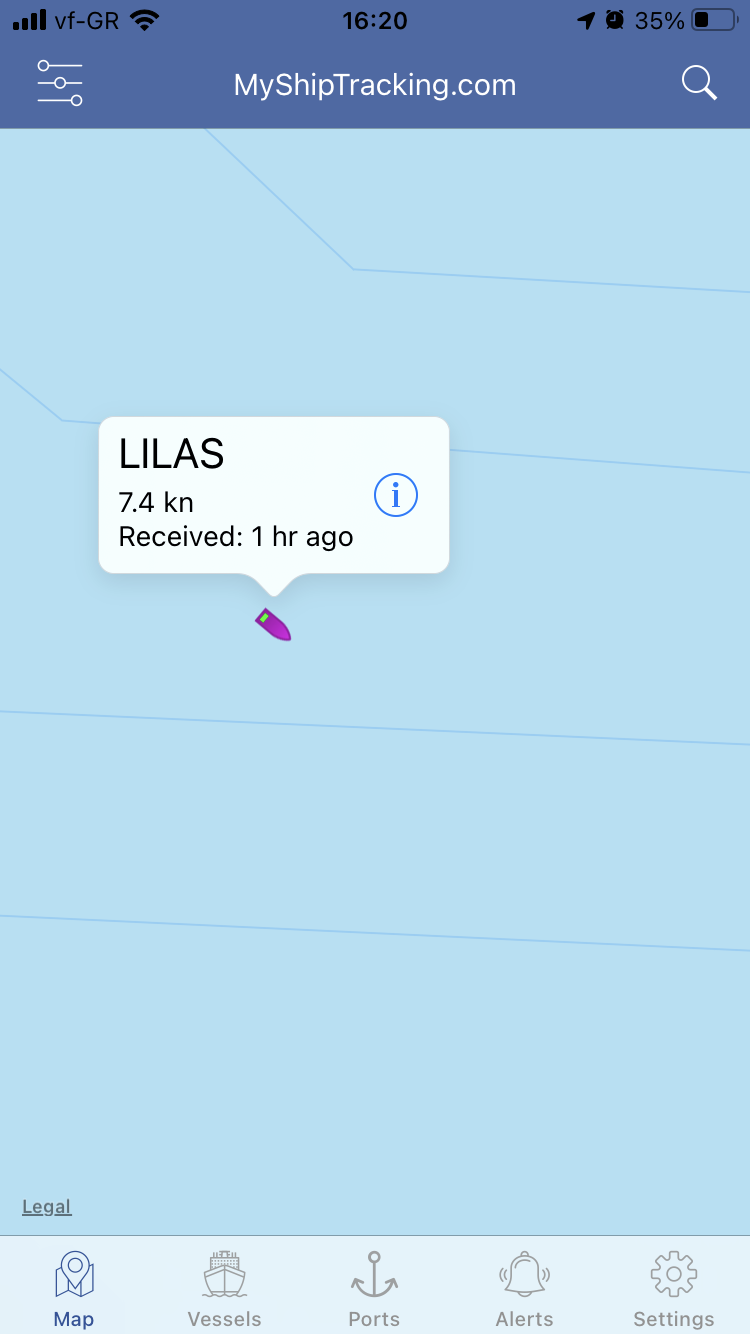Open the Legal link
Image resolution: width=750 pixels, height=1334 pixels.
[x=47, y=1207]
